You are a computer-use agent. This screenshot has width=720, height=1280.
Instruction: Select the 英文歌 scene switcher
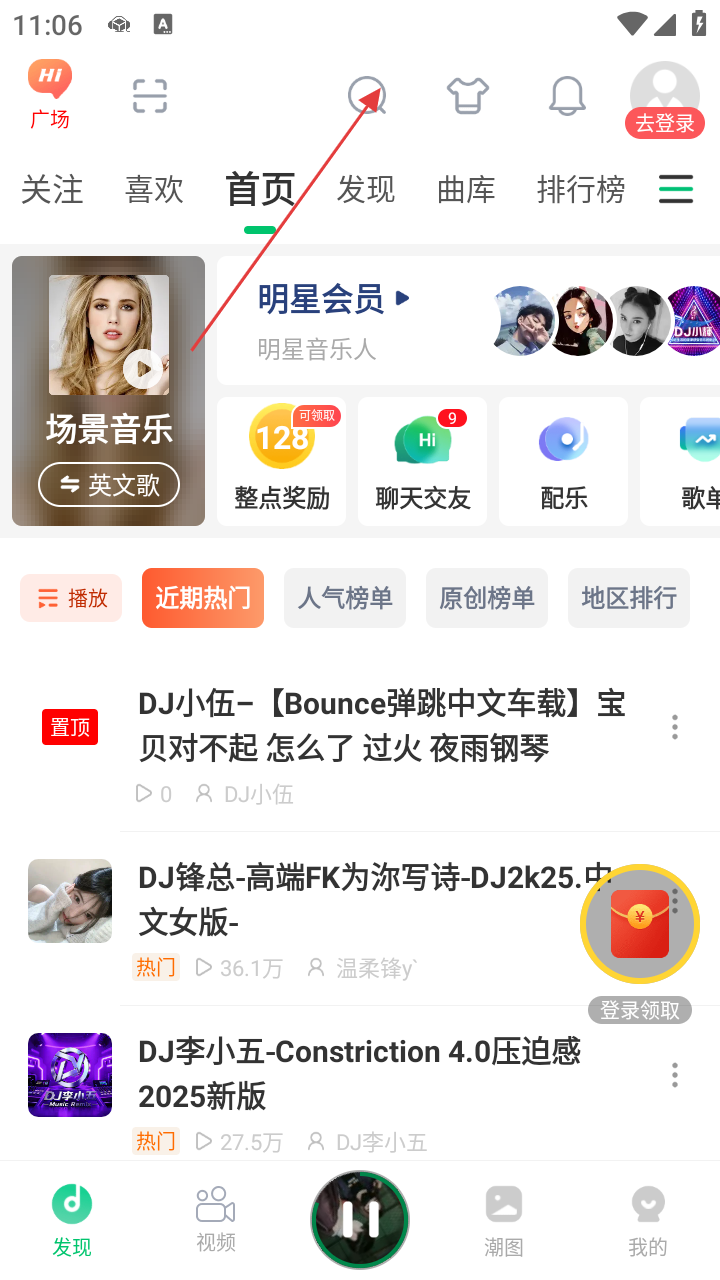click(x=109, y=485)
